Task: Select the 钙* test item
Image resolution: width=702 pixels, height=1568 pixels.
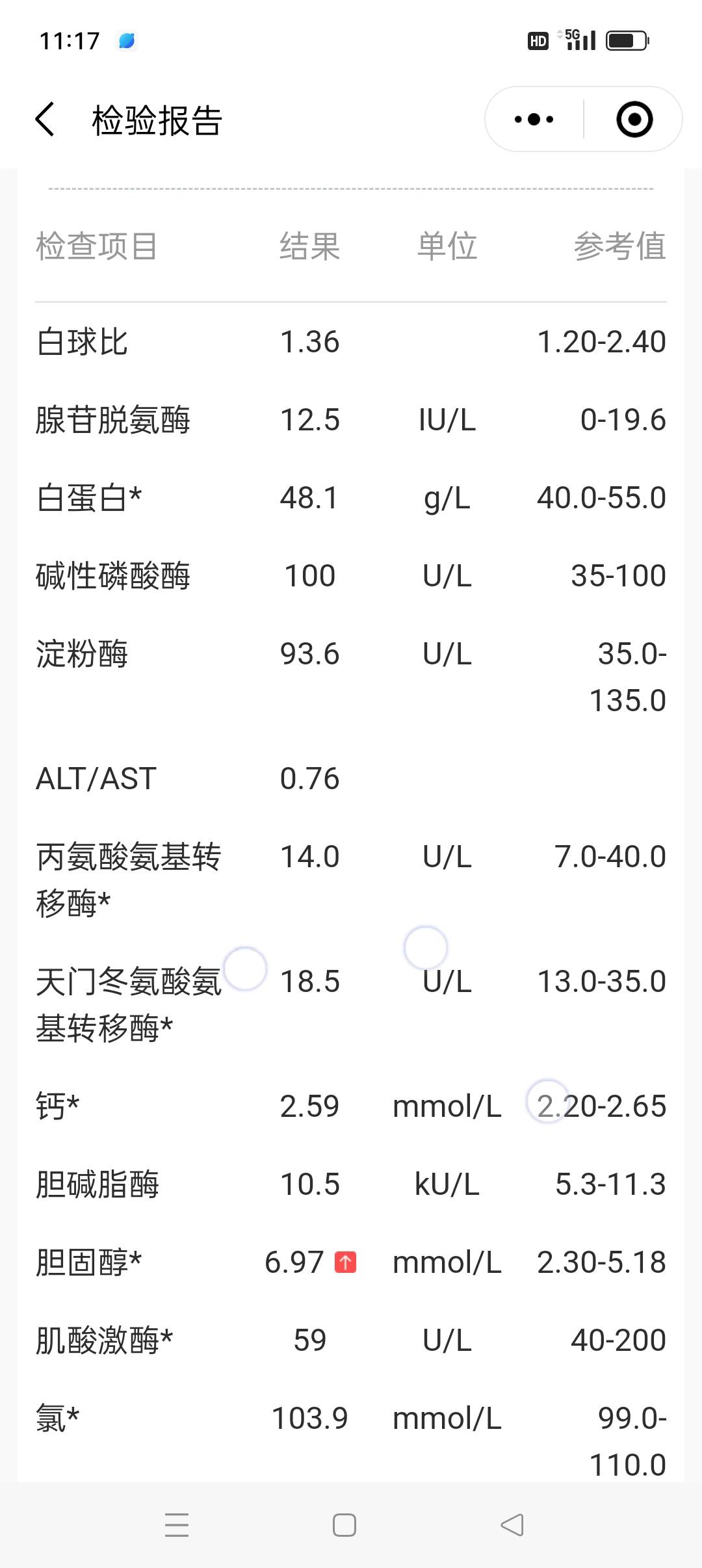Action: tap(57, 1107)
